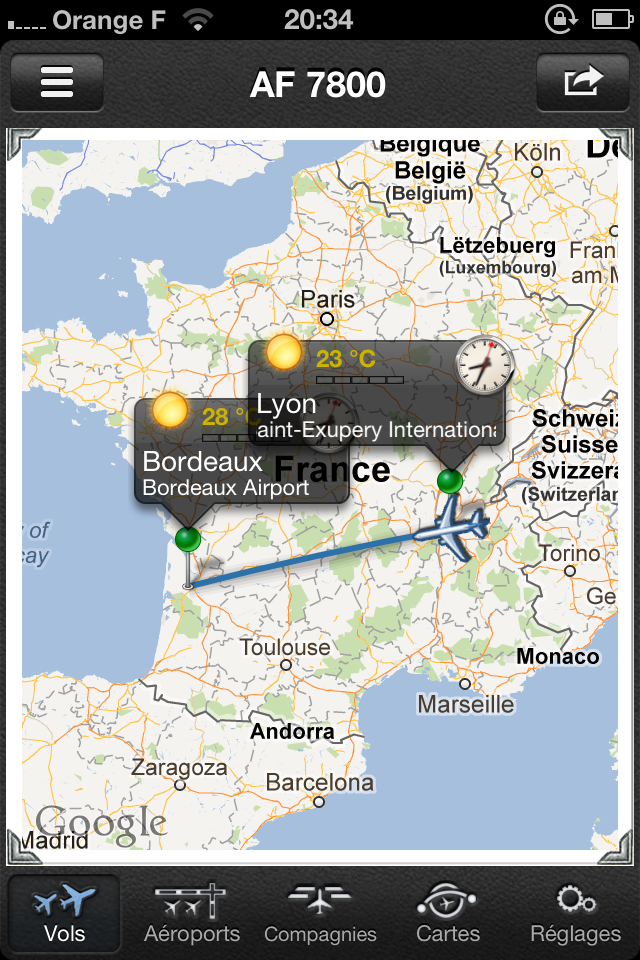Open the hamburger menu button
The image size is (640, 960).
pyautogui.click(x=57, y=82)
